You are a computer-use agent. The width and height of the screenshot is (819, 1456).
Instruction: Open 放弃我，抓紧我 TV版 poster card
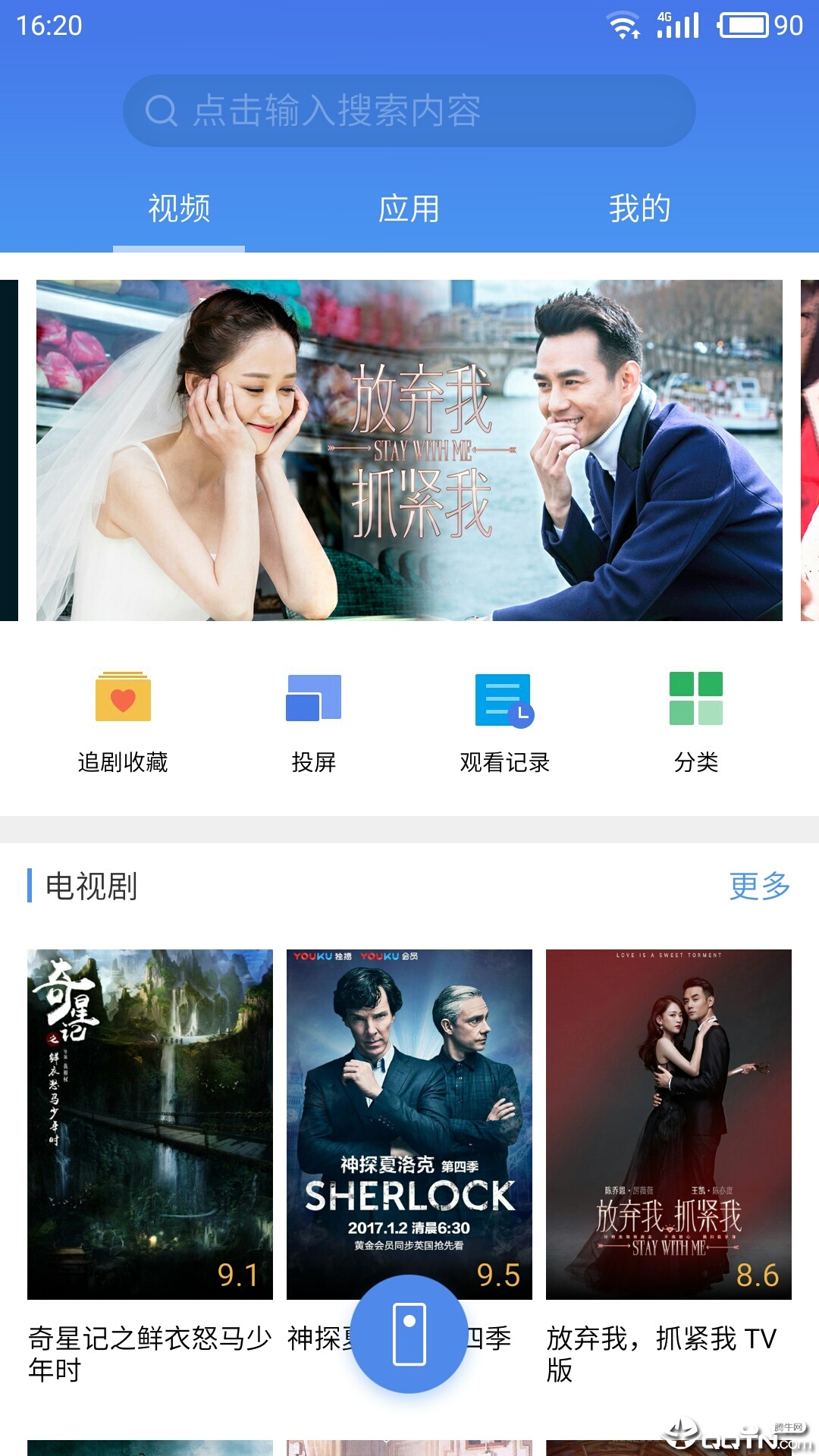coord(669,1124)
